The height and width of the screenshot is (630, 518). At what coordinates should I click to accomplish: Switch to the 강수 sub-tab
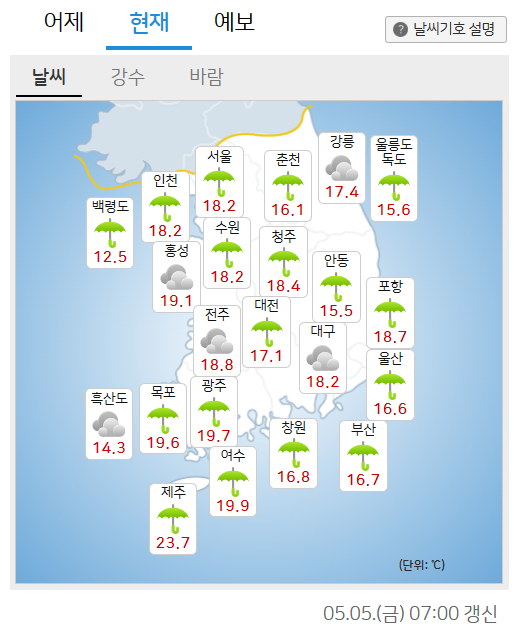[x=127, y=77]
